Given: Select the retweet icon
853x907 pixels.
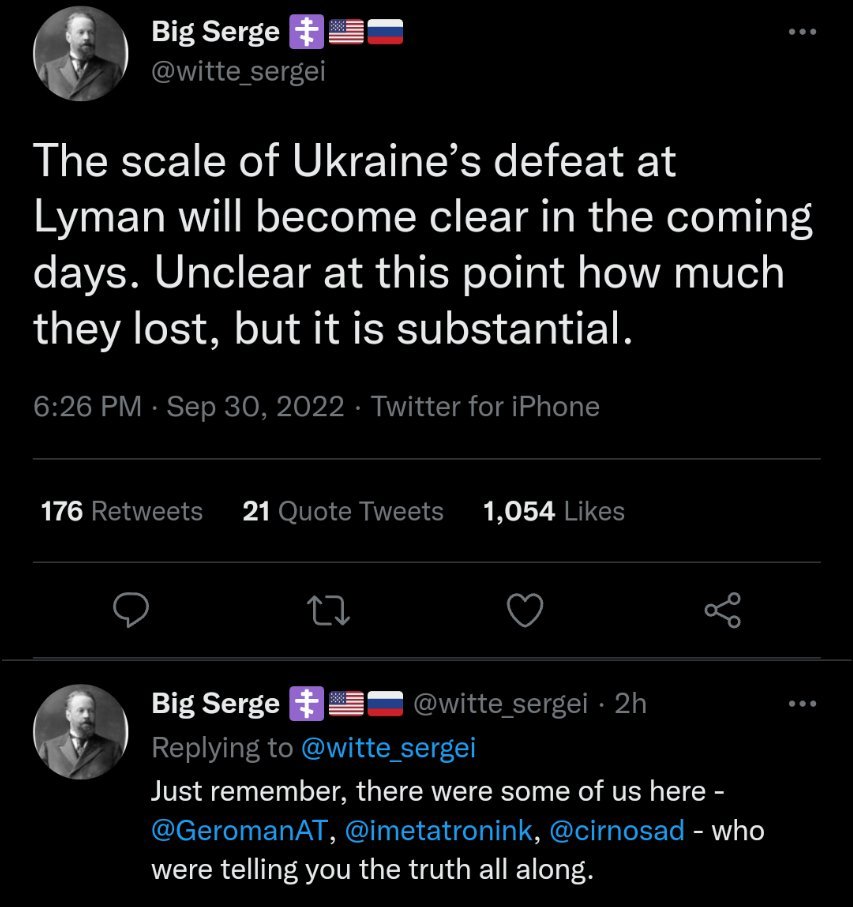Looking at the screenshot, I should [x=328, y=610].
